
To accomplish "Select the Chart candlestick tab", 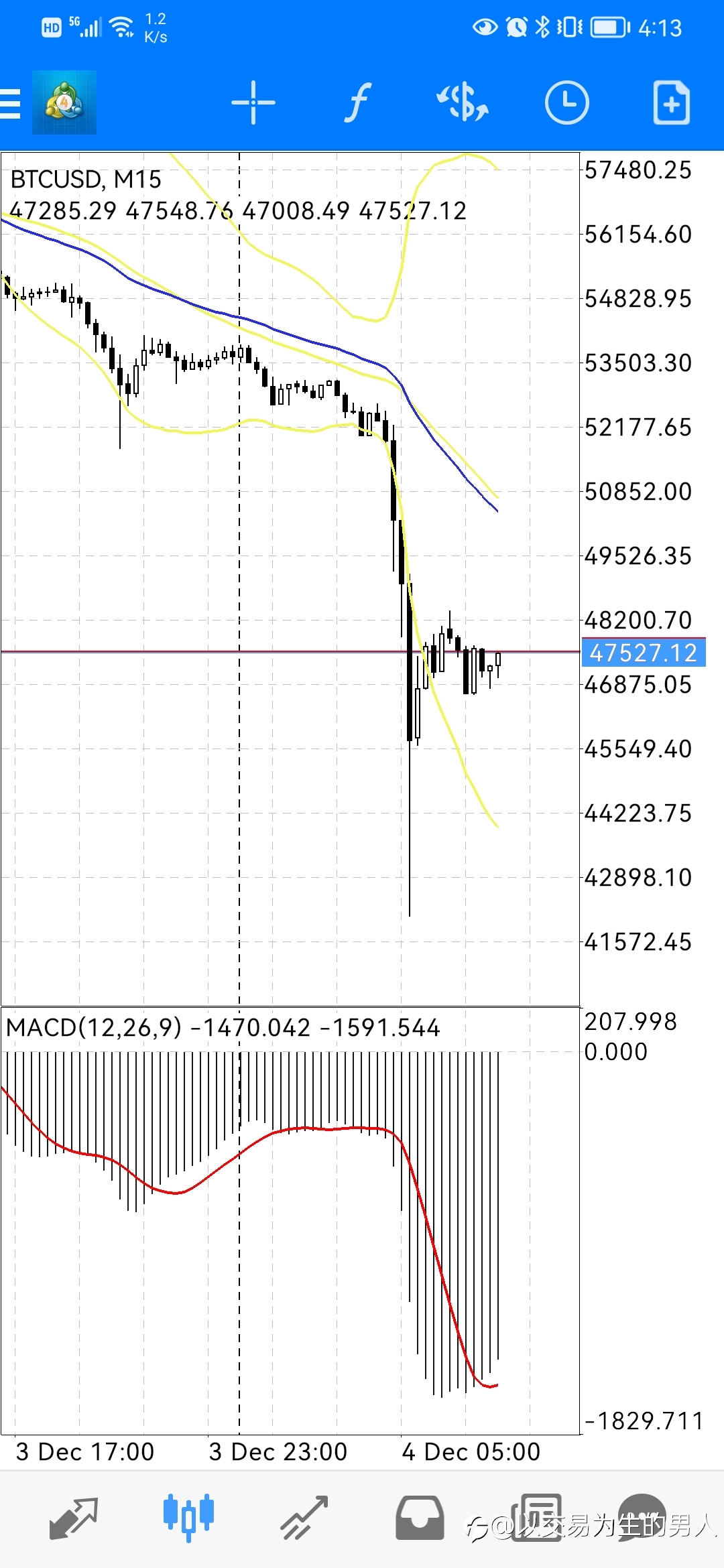I will [188, 1517].
